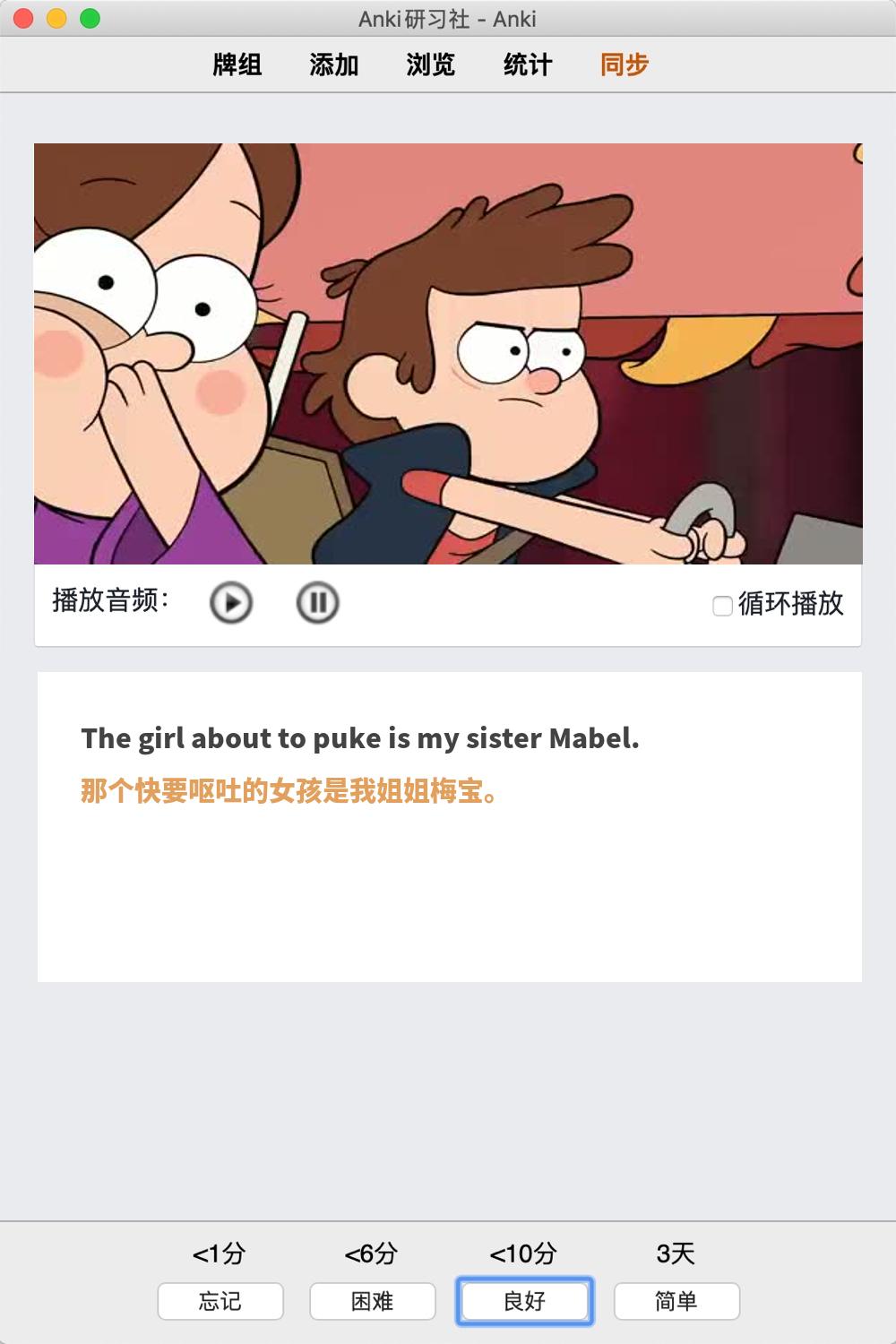Rate the card as 忘记
The image size is (896, 1344).
(220, 1301)
